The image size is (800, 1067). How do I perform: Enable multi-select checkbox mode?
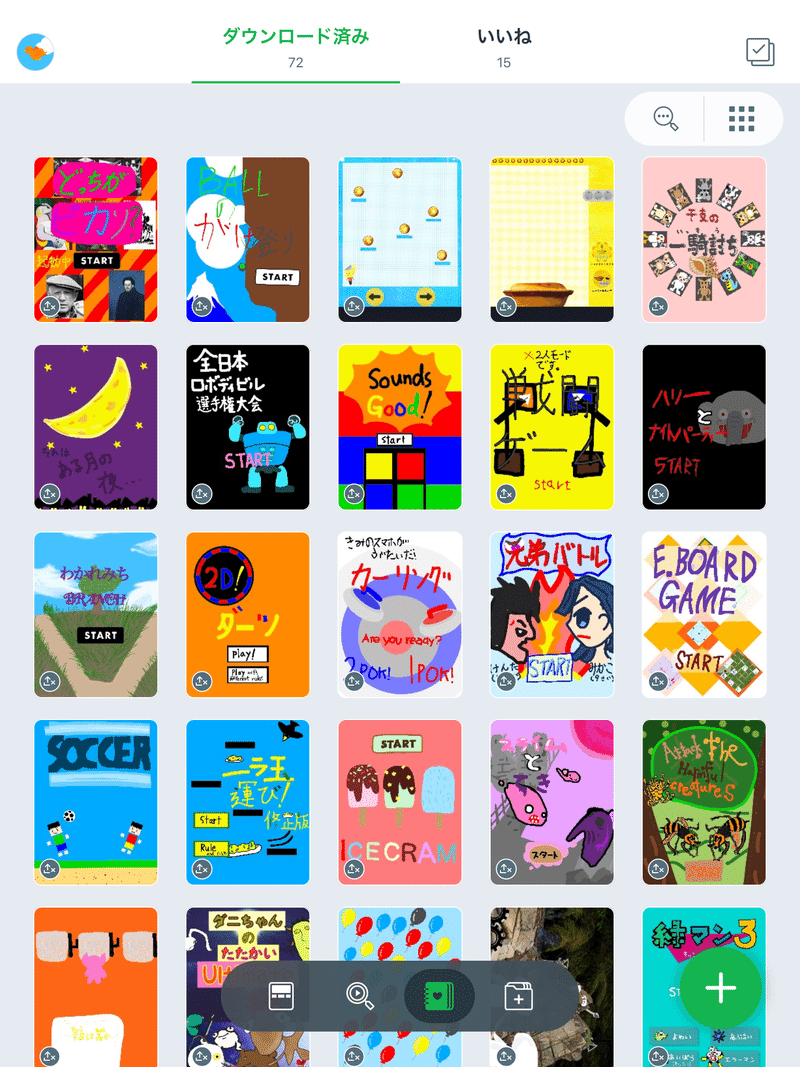click(x=760, y=52)
